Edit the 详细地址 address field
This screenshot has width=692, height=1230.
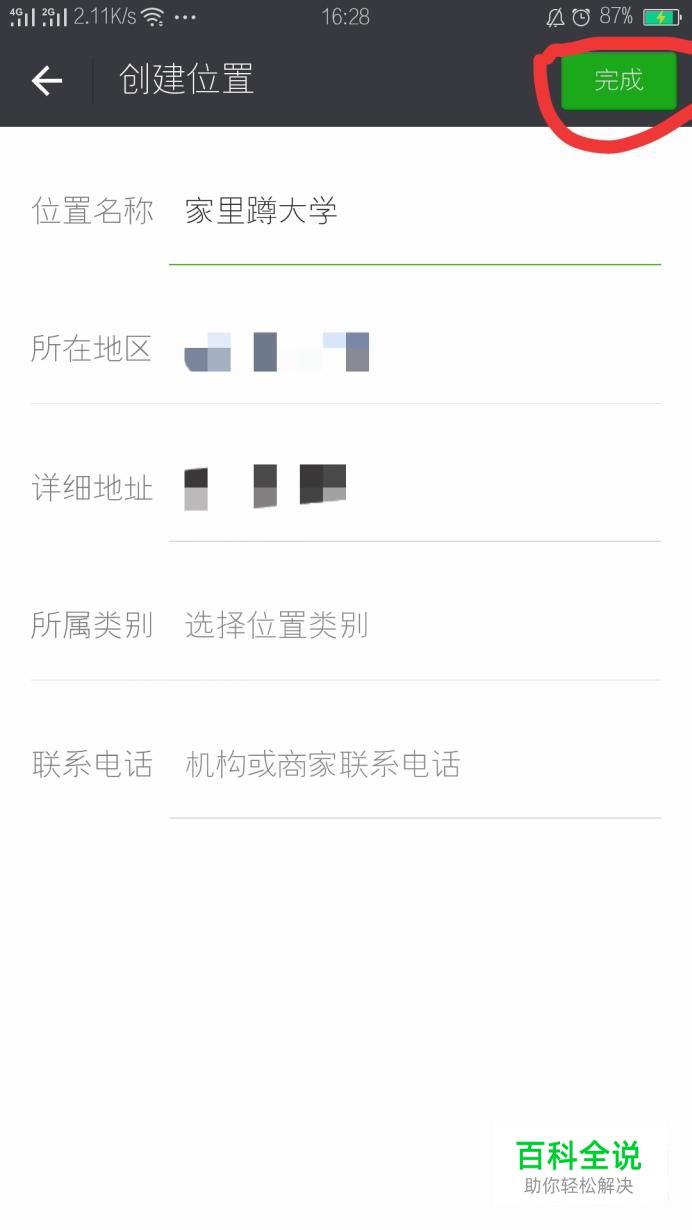click(x=415, y=488)
